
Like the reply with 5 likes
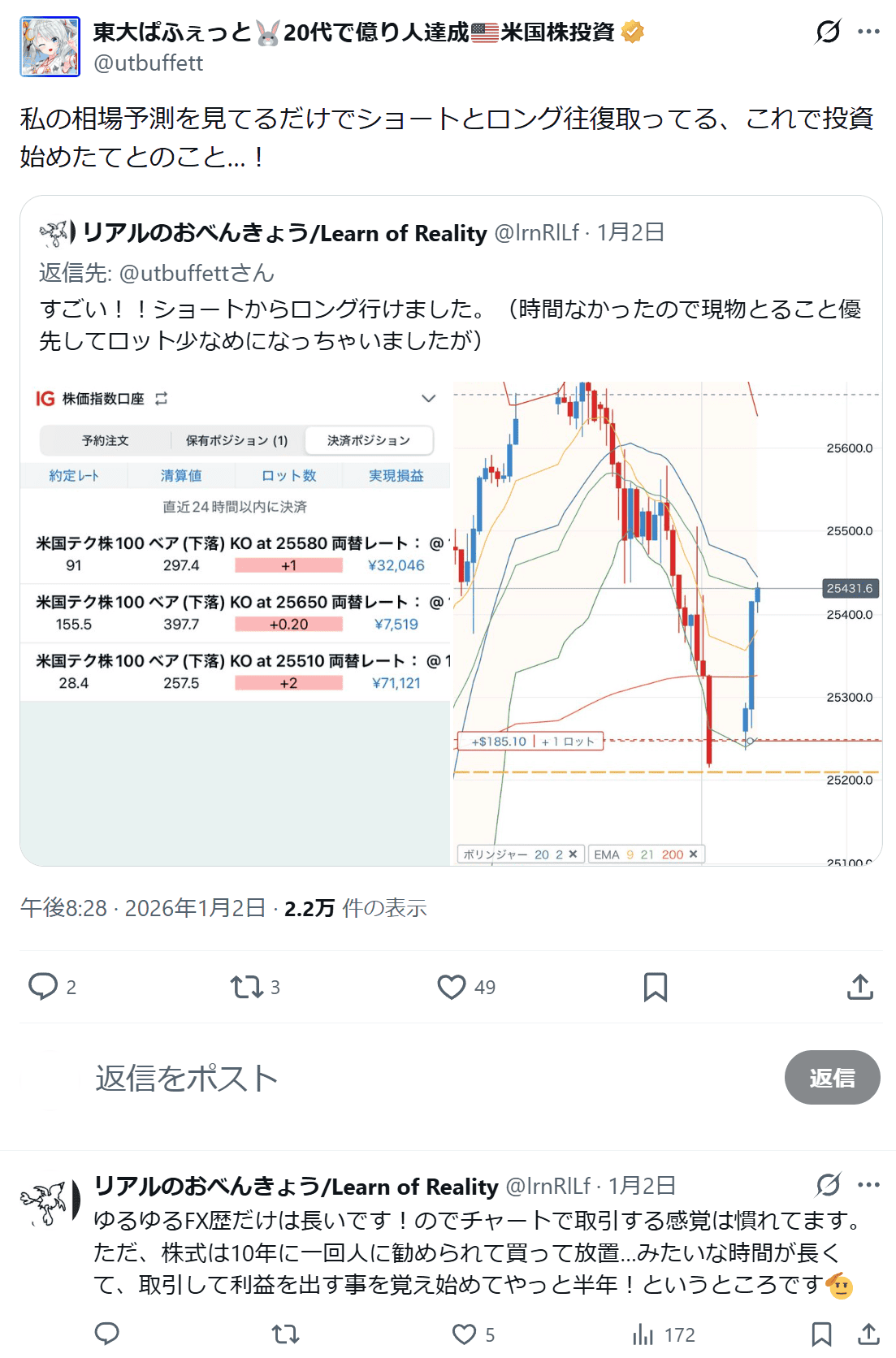(x=465, y=1334)
